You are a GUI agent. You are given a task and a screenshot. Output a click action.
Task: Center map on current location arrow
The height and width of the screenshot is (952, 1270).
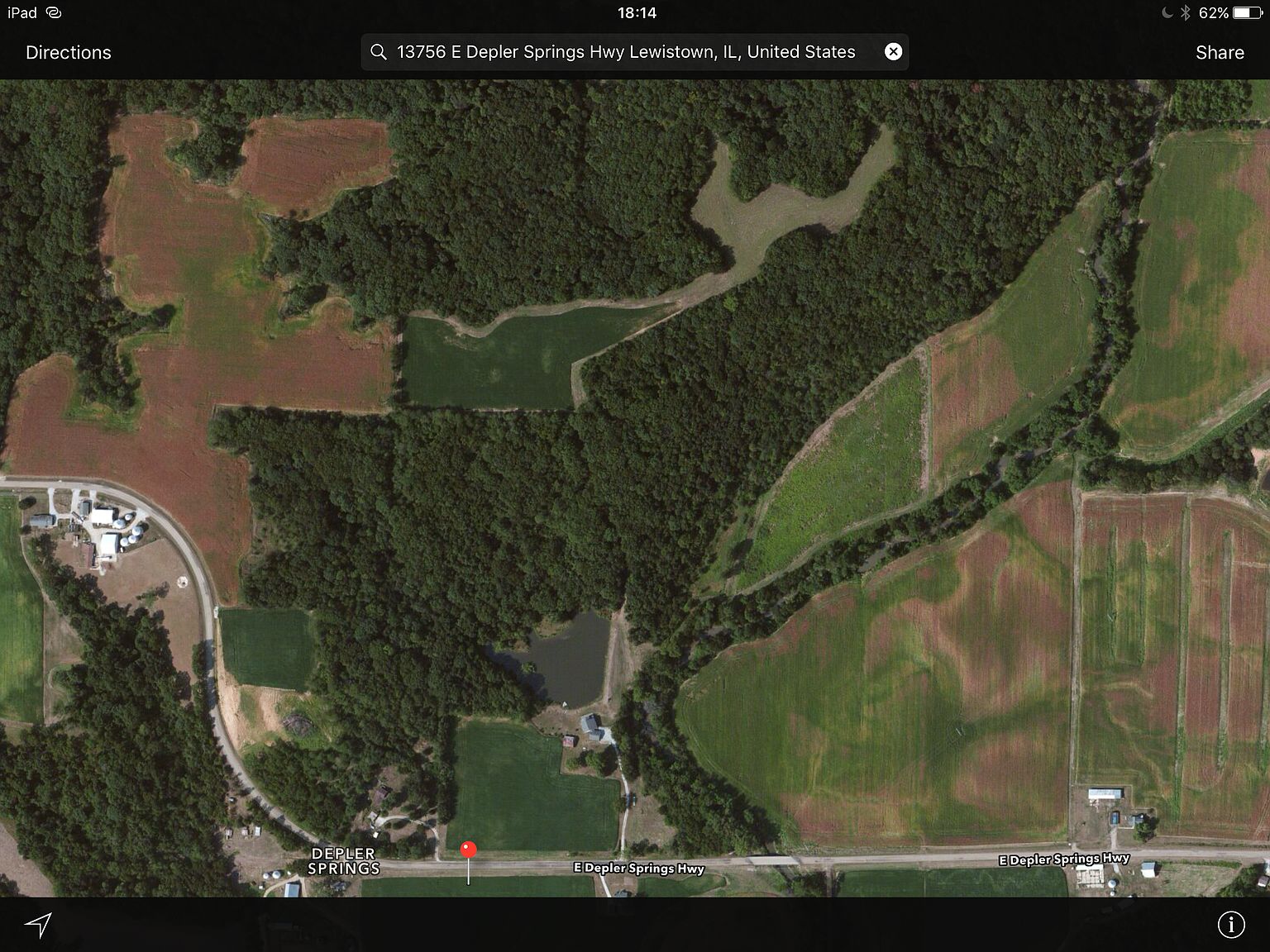pyautogui.click(x=38, y=925)
